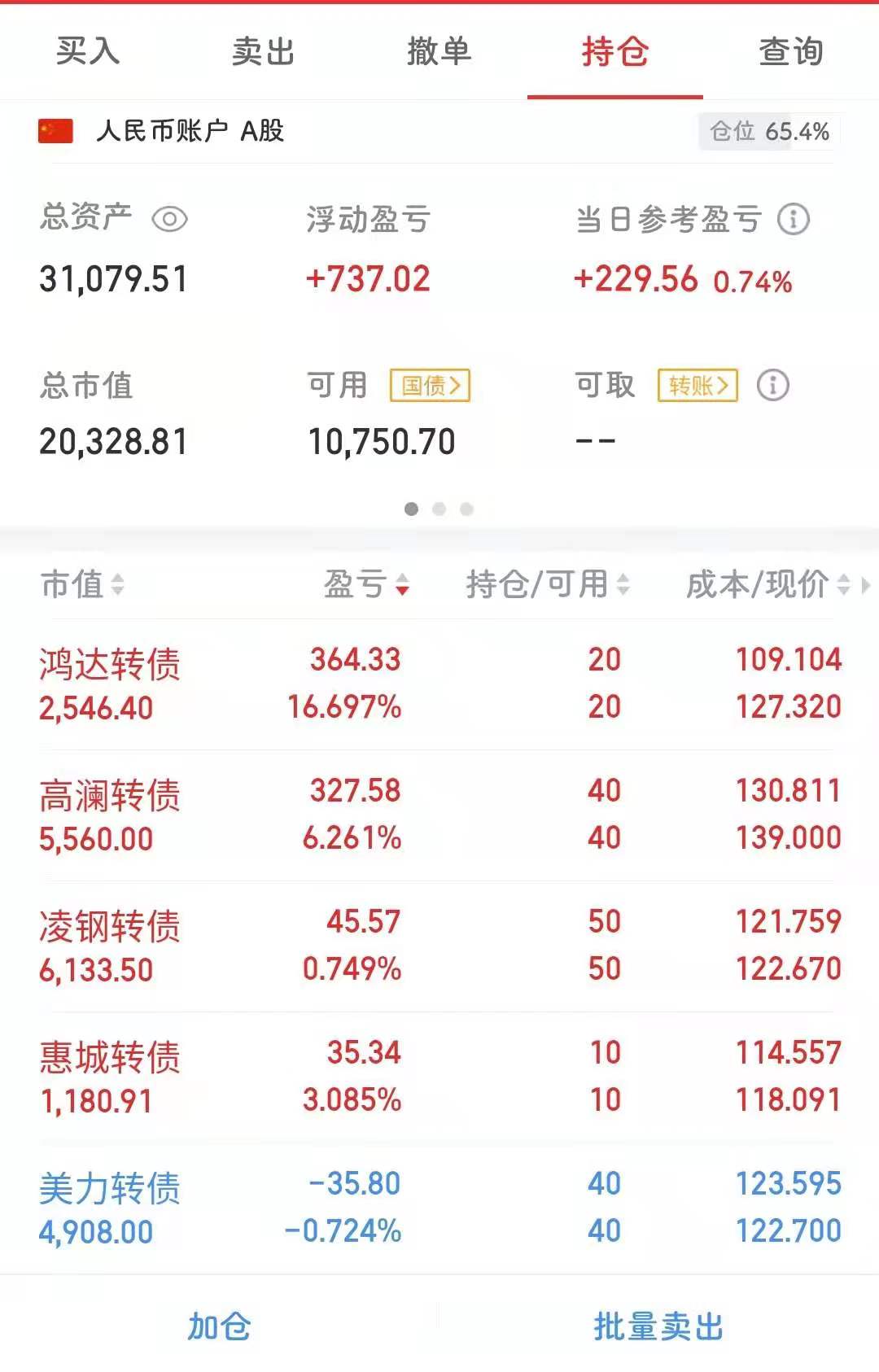Tap the 国债 button
The width and height of the screenshot is (879, 1372).
[x=430, y=385]
